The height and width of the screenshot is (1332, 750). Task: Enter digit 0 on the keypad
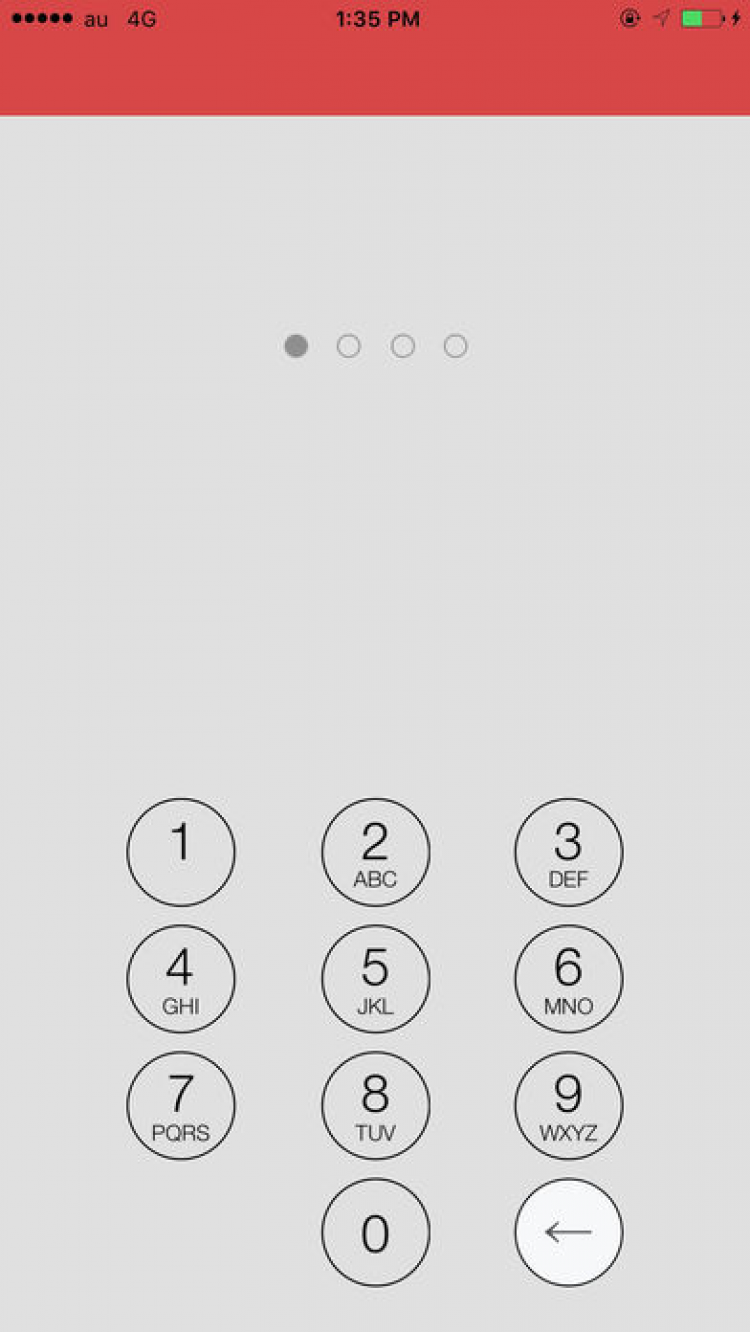click(x=375, y=1232)
